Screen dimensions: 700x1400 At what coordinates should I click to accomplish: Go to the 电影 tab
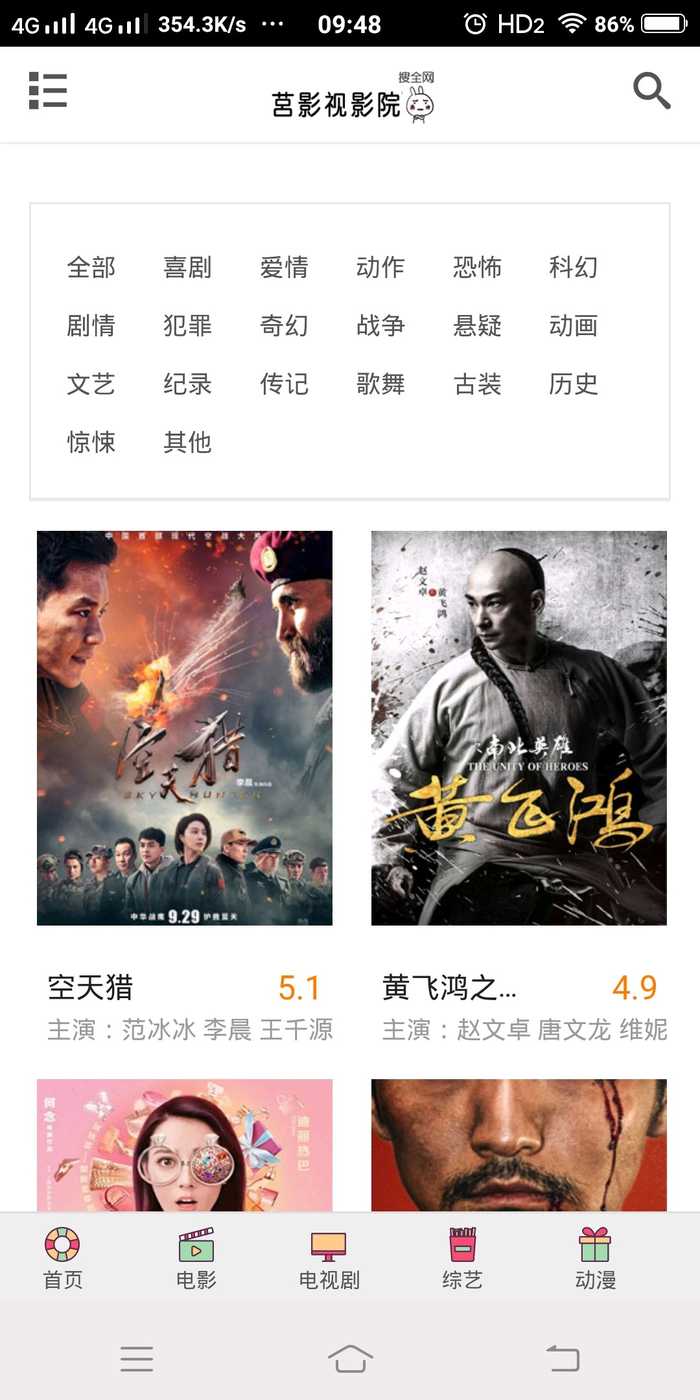(196, 1258)
